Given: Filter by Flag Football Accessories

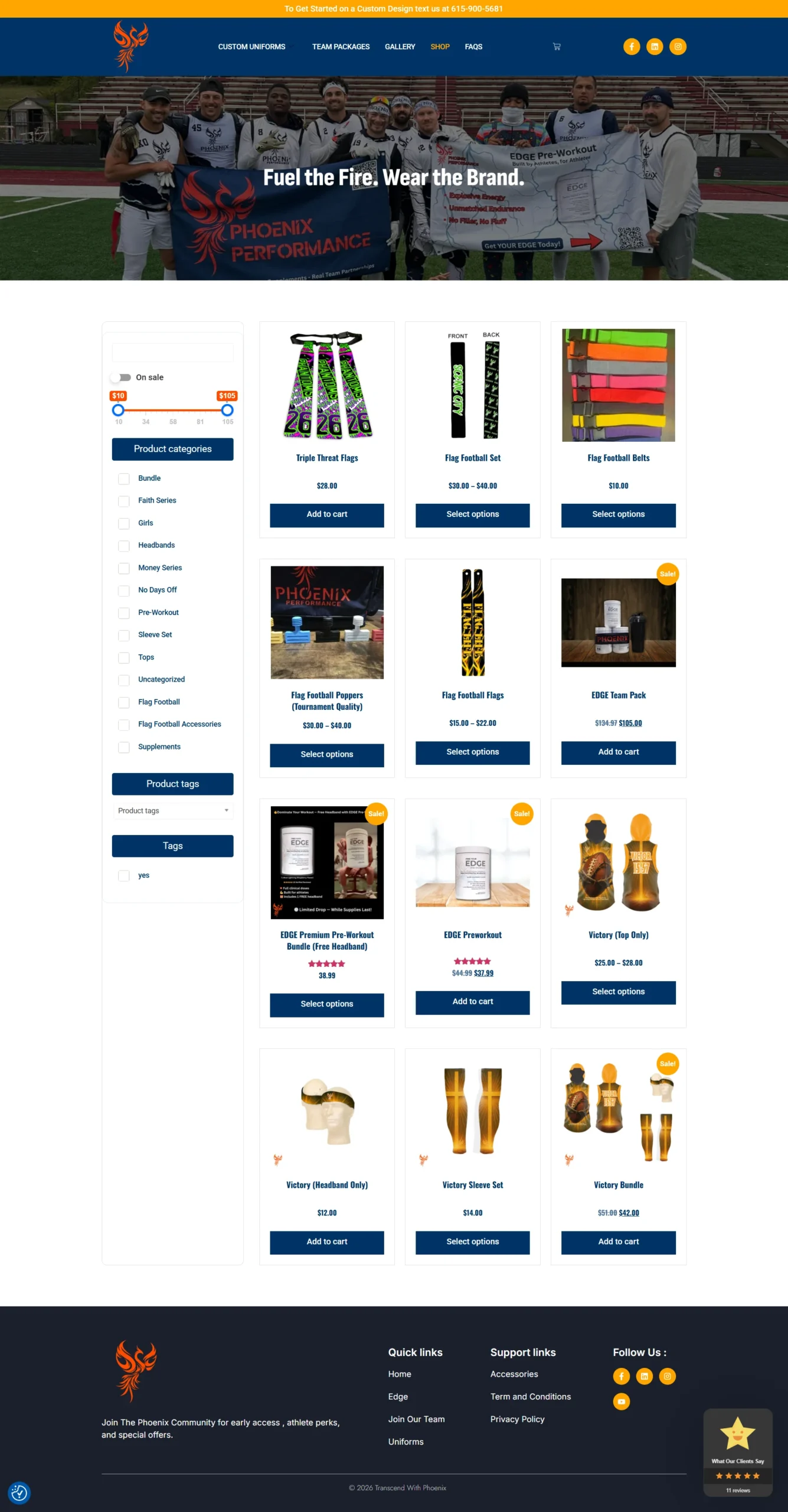Looking at the screenshot, I should pyautogui.click(x=124, y=725).
